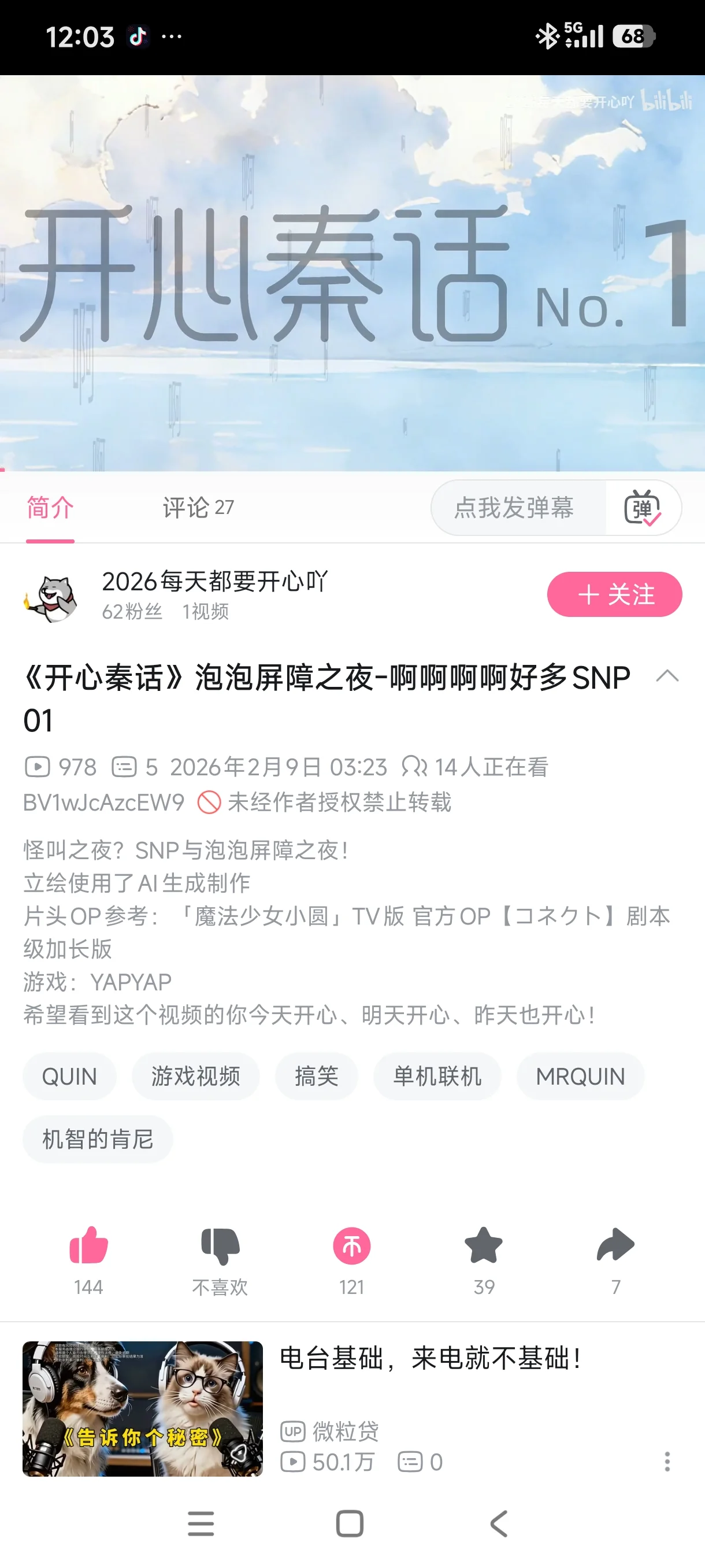Screen dimensions: 705x1568
Task: Toggle the danmaku display icon
Action: [x=643, y=508]
